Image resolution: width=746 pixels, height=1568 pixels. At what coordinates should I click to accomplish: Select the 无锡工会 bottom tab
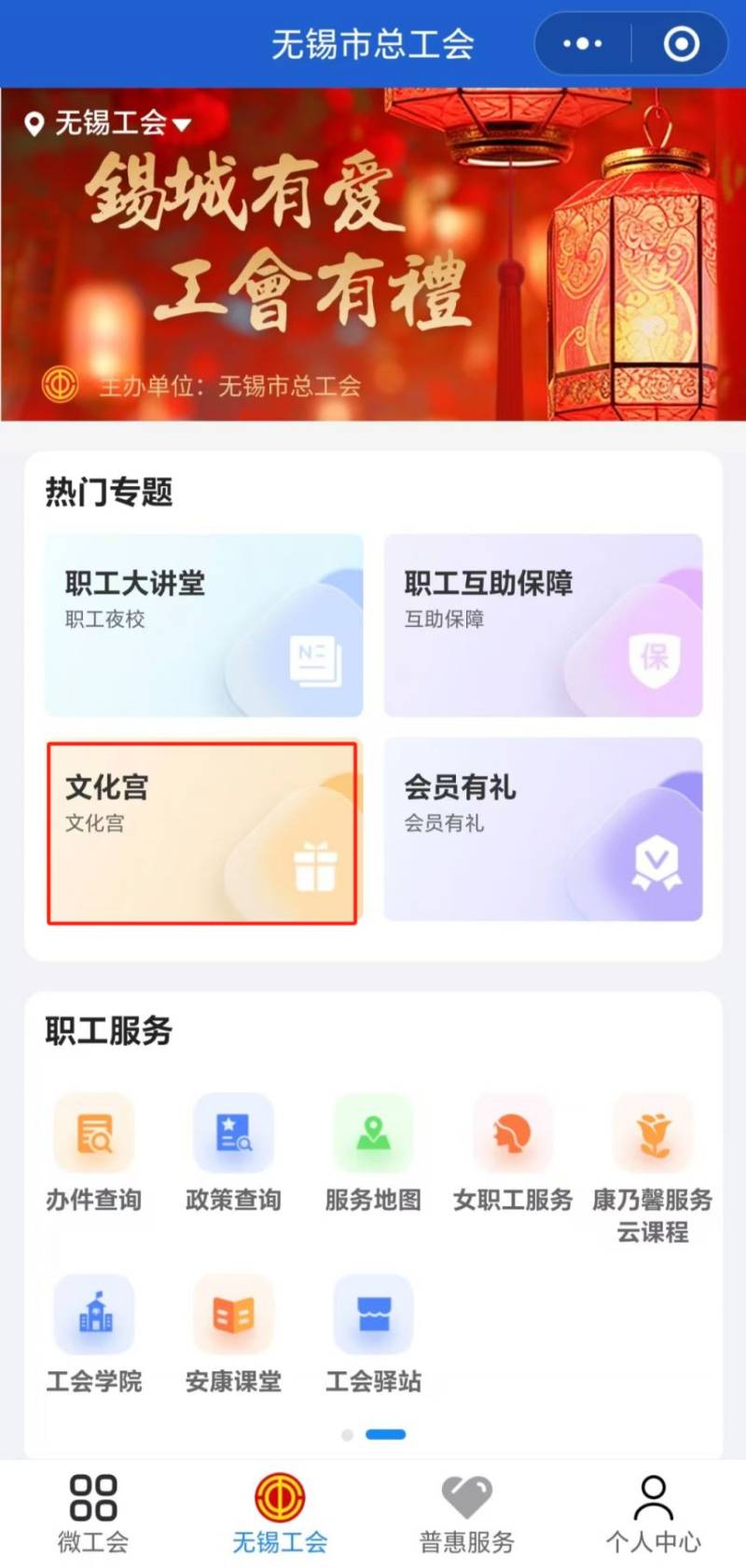(x=280, y=1513)
